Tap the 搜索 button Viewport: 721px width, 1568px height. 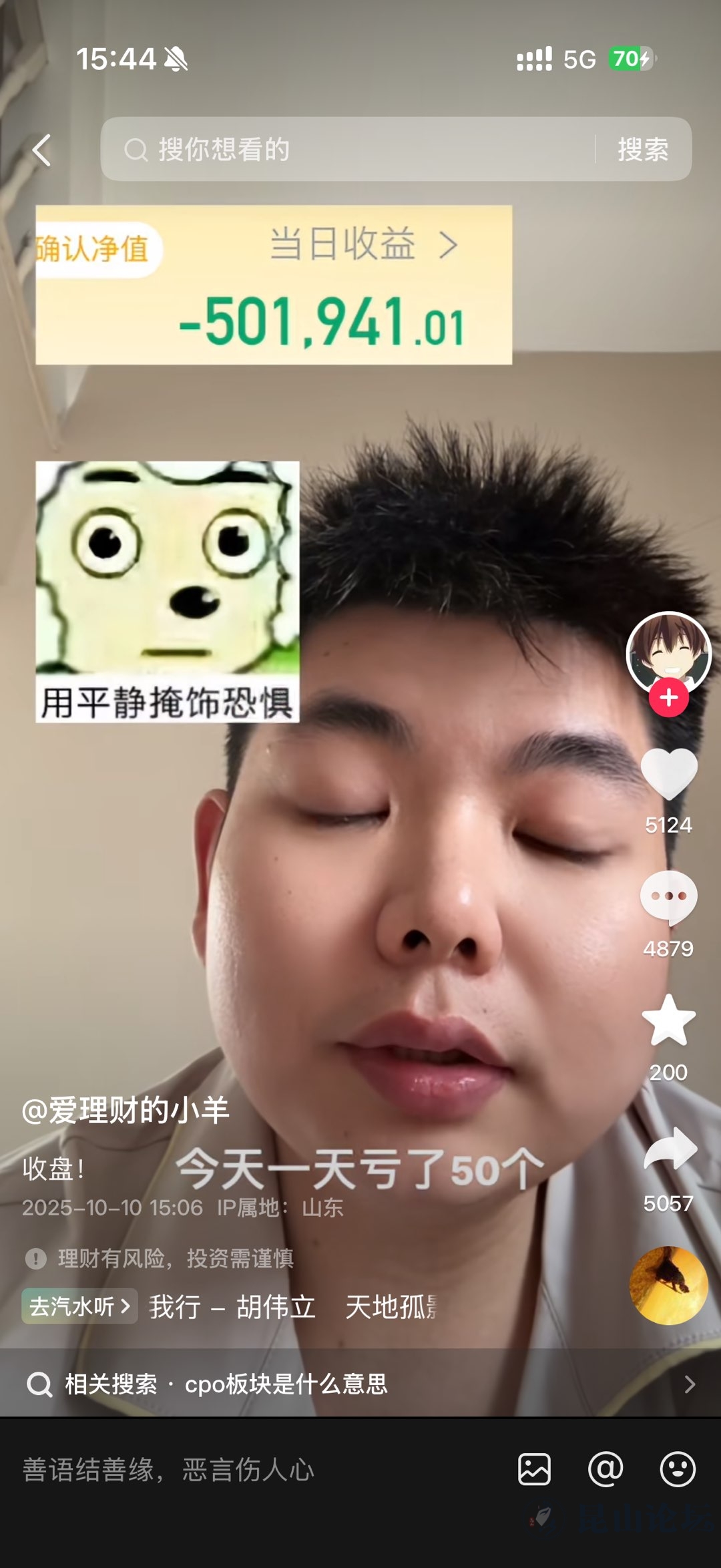pos(642,150)
